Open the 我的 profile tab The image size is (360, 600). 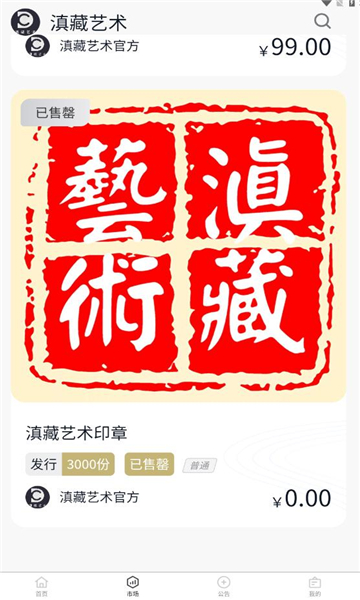tap(314, 586)
